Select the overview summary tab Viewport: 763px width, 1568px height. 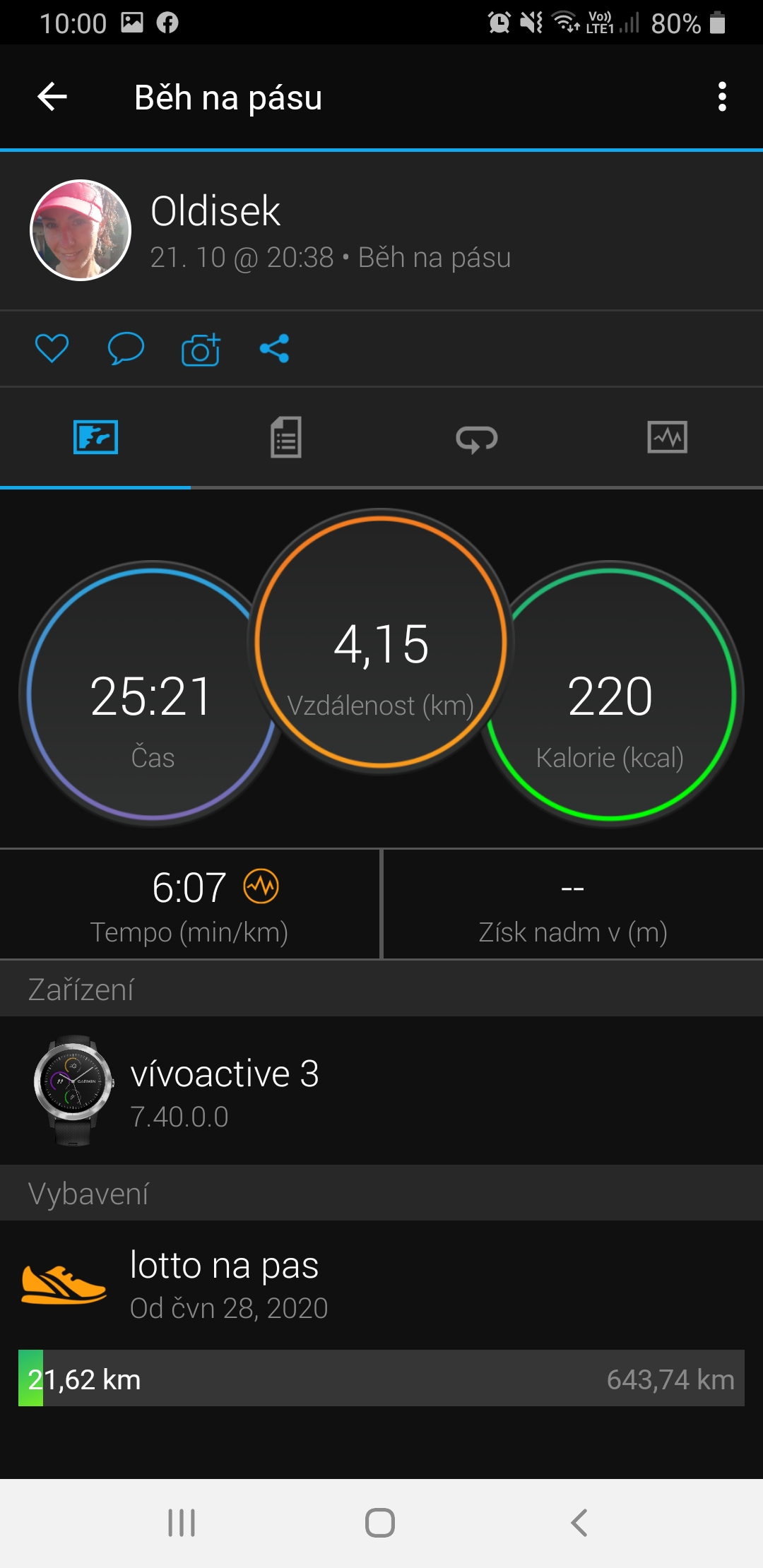[95, 437]
